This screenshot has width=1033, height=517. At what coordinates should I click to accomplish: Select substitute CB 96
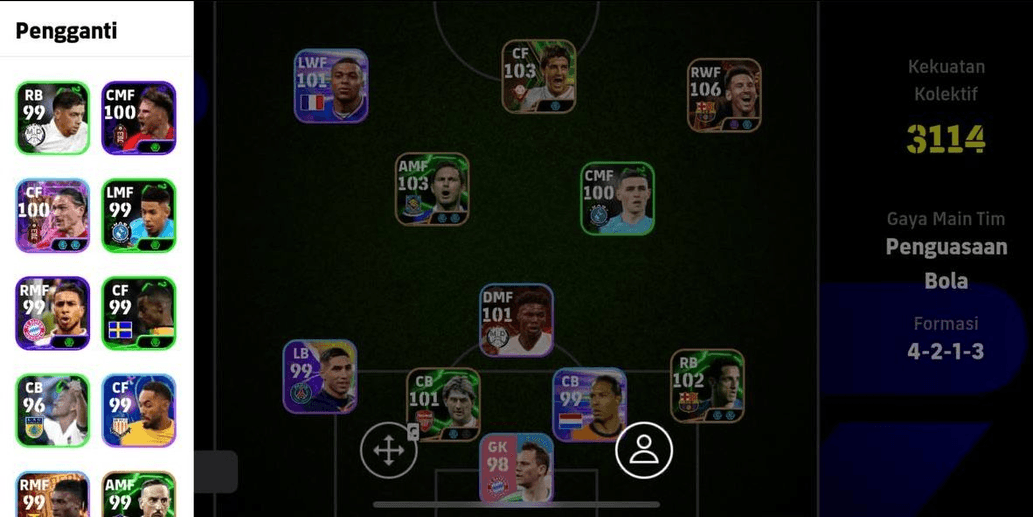(x=53, y=410)
